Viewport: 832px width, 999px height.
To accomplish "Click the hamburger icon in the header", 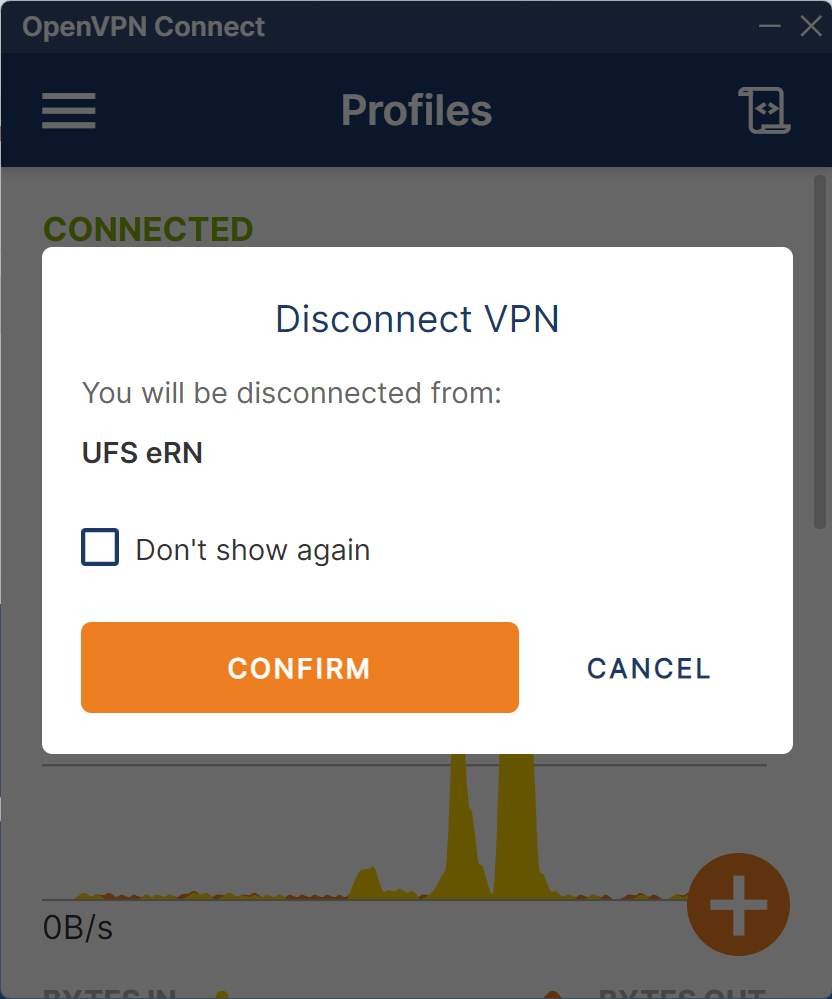I will pyautogui.click(x=68, y=110).
